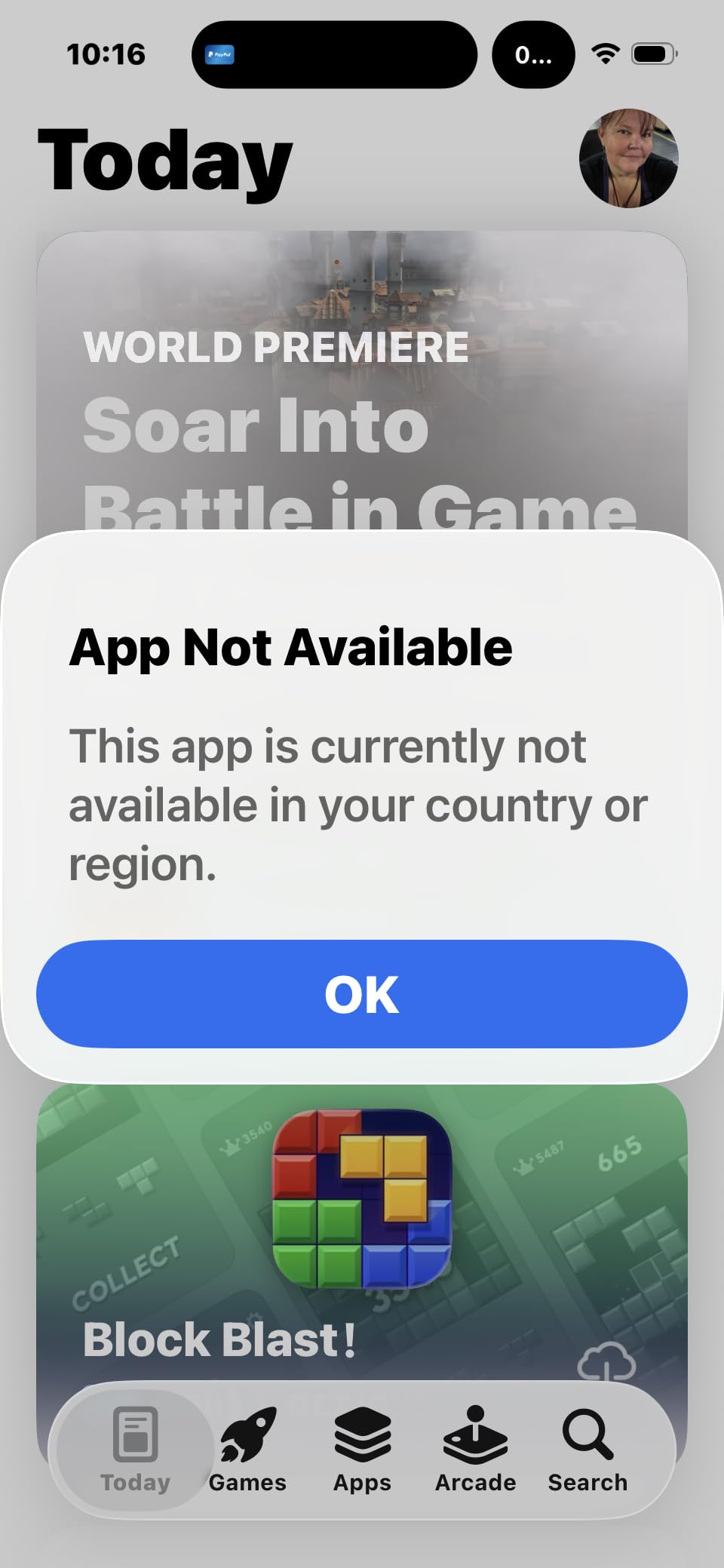This screenshot has height=1568, width=724.
Task: Select the Today tab
Action: 135,1450
